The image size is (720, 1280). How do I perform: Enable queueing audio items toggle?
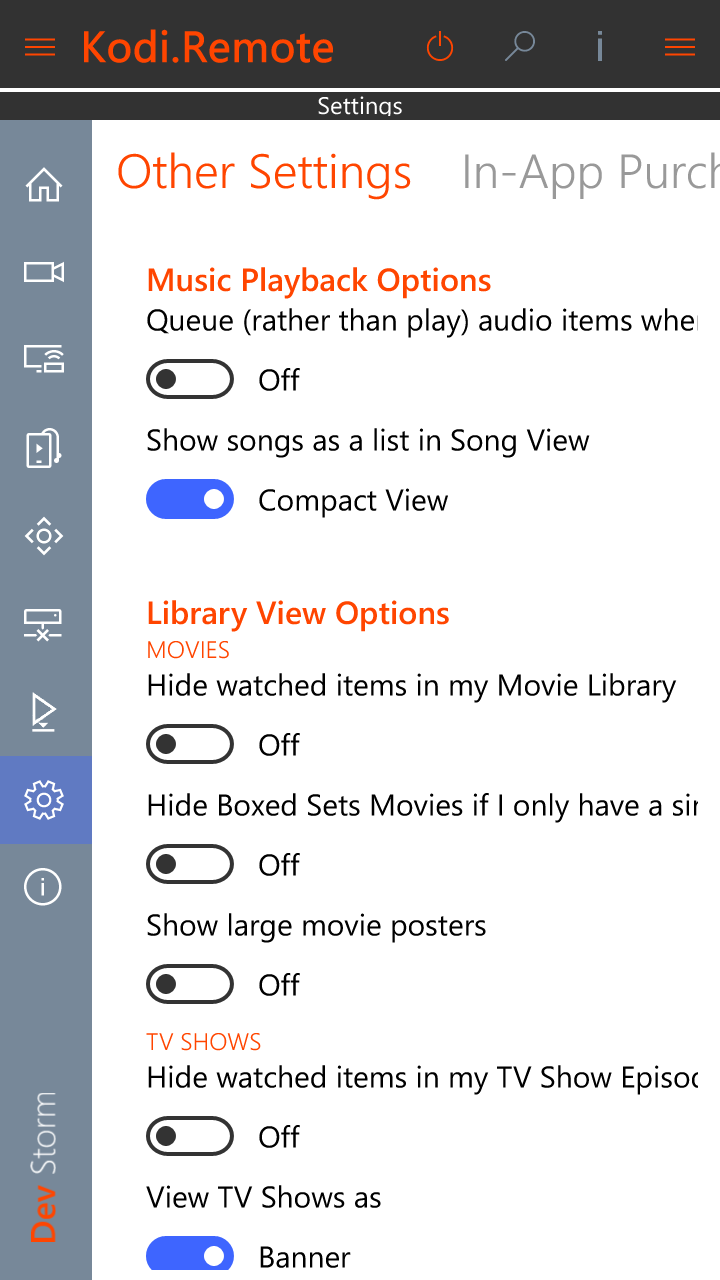click(x=190, y=380)
